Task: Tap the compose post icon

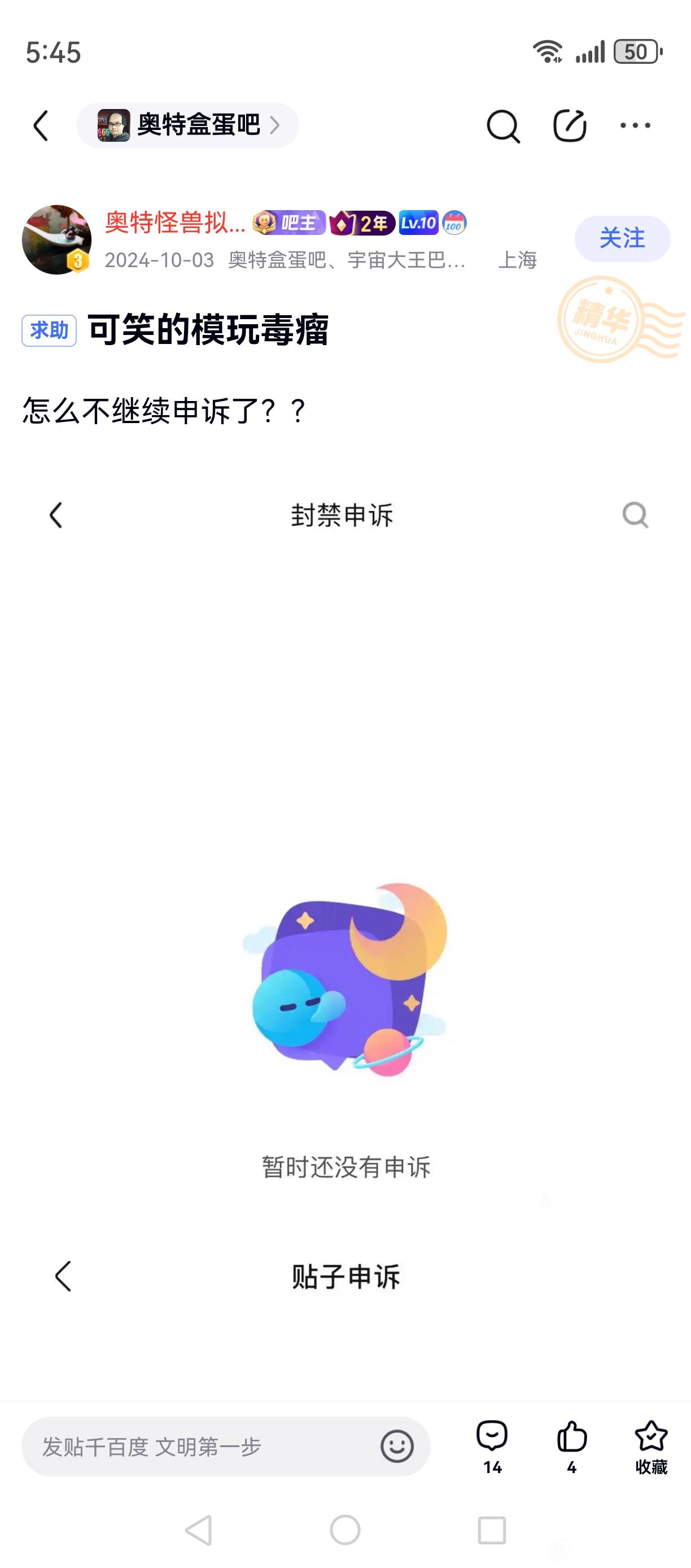Action: (x=570, y=126)
